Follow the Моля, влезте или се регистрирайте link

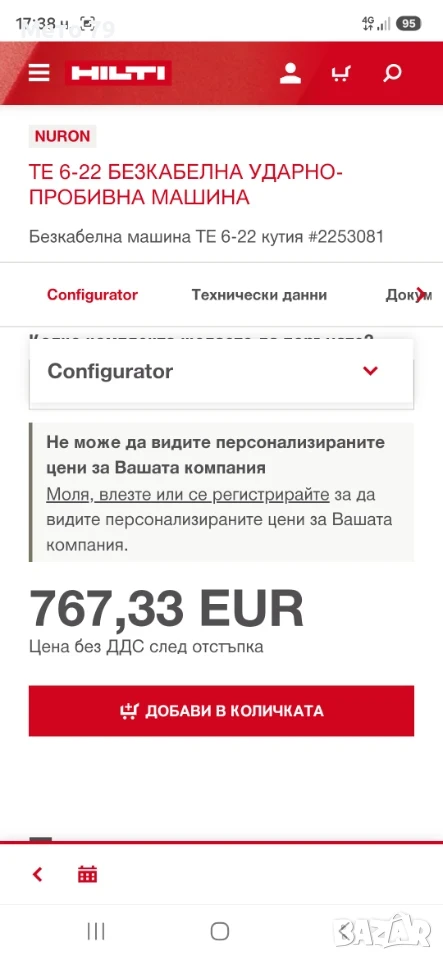coord(188,494)
